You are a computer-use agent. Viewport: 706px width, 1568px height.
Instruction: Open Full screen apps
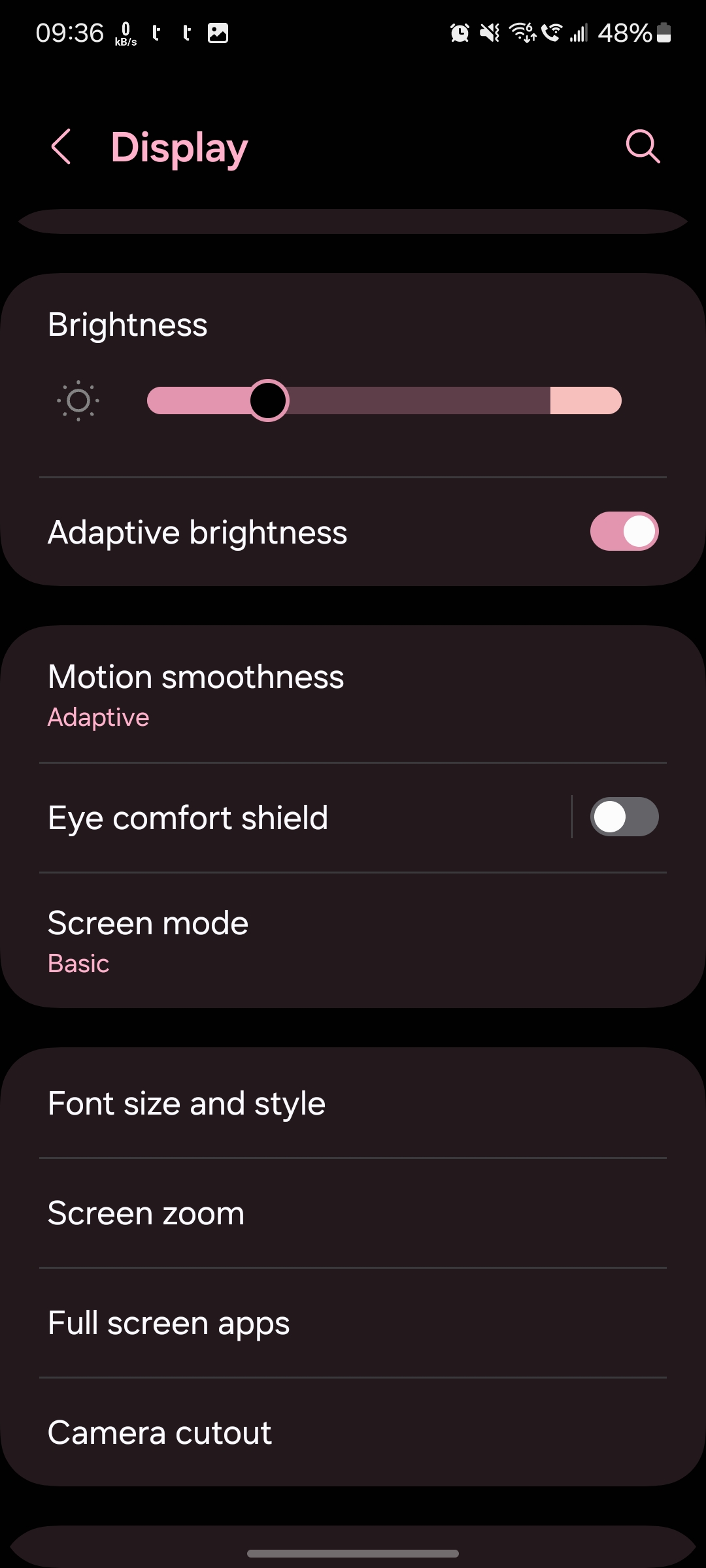(169, 1323)
